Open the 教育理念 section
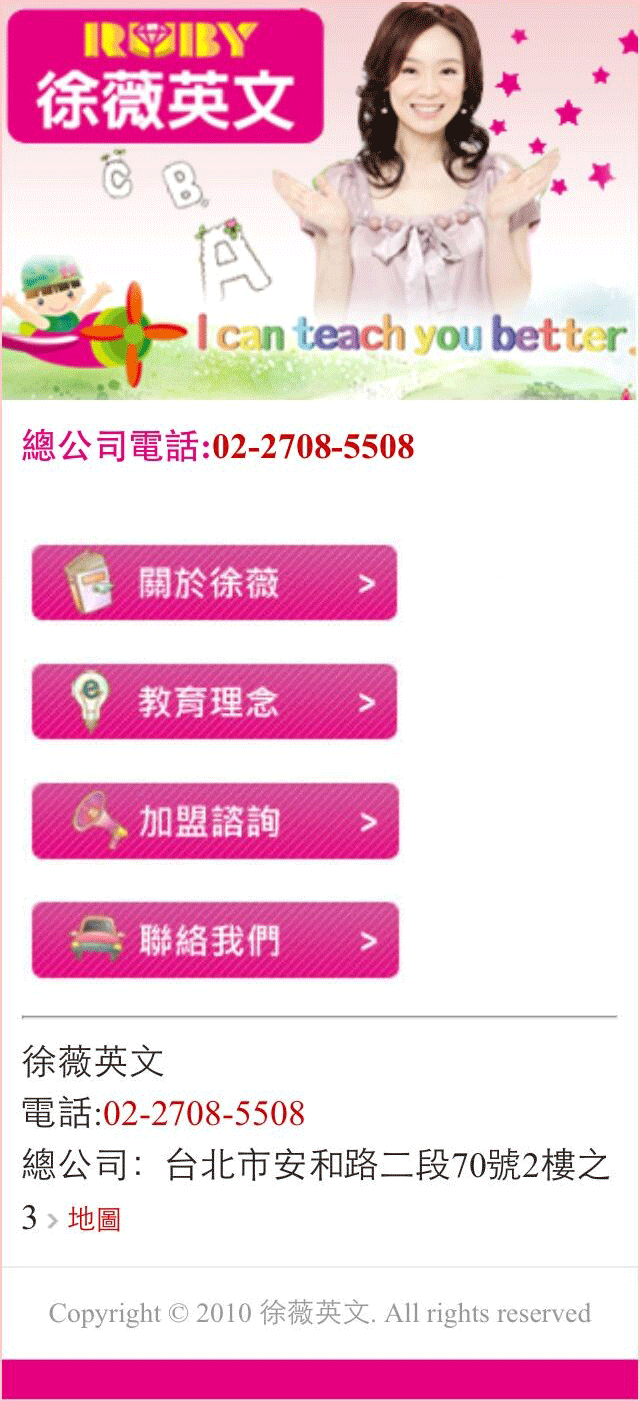The width and height of the screenshot is (640, 1401). [215, 702]
